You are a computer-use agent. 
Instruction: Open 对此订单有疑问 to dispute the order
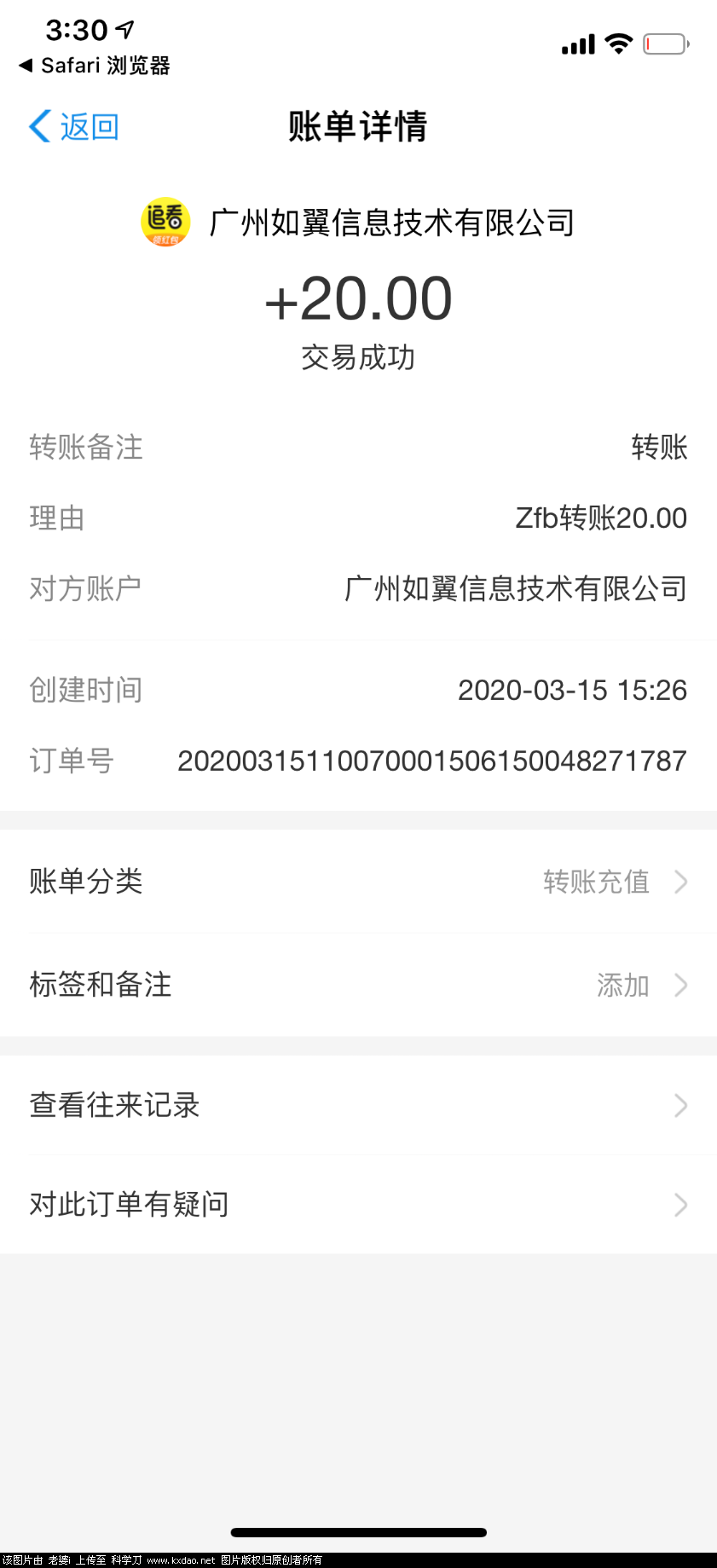(x=358, y=1205)
